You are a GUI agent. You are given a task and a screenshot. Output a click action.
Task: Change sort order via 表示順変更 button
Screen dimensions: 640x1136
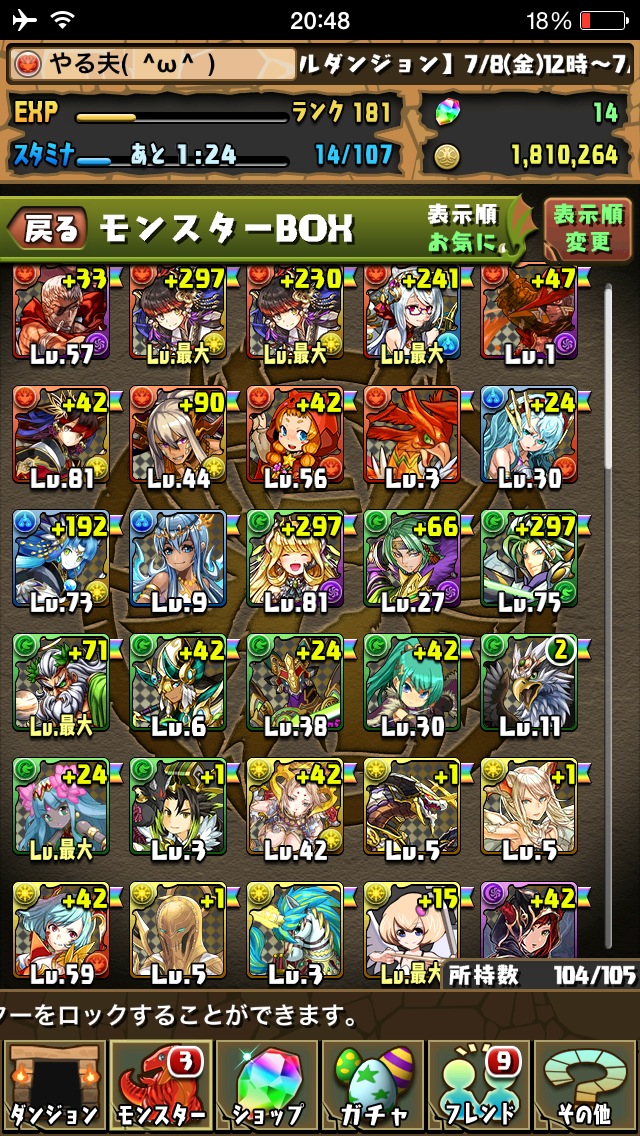[x=588, y=229]
